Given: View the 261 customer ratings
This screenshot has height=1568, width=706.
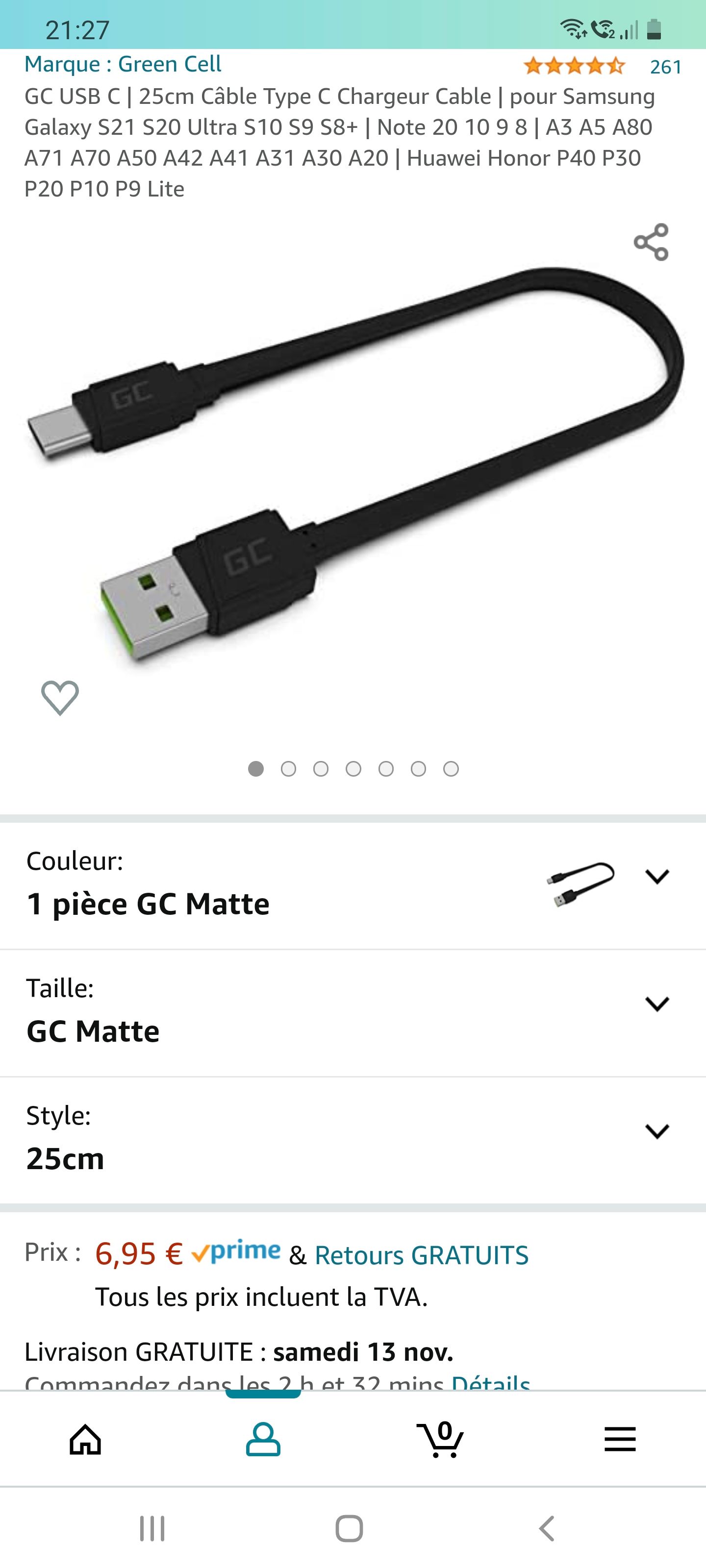Looking at the screenshot, I should [665, 66].
